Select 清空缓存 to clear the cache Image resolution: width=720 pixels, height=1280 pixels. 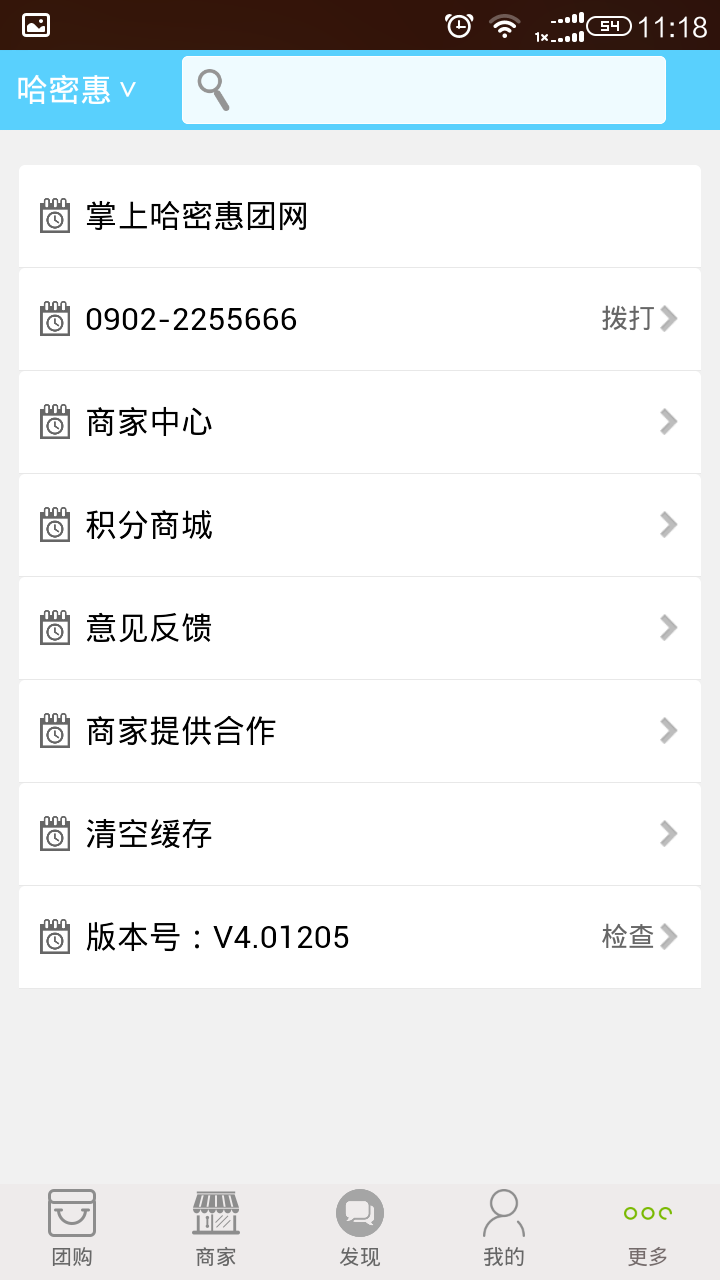360,834
